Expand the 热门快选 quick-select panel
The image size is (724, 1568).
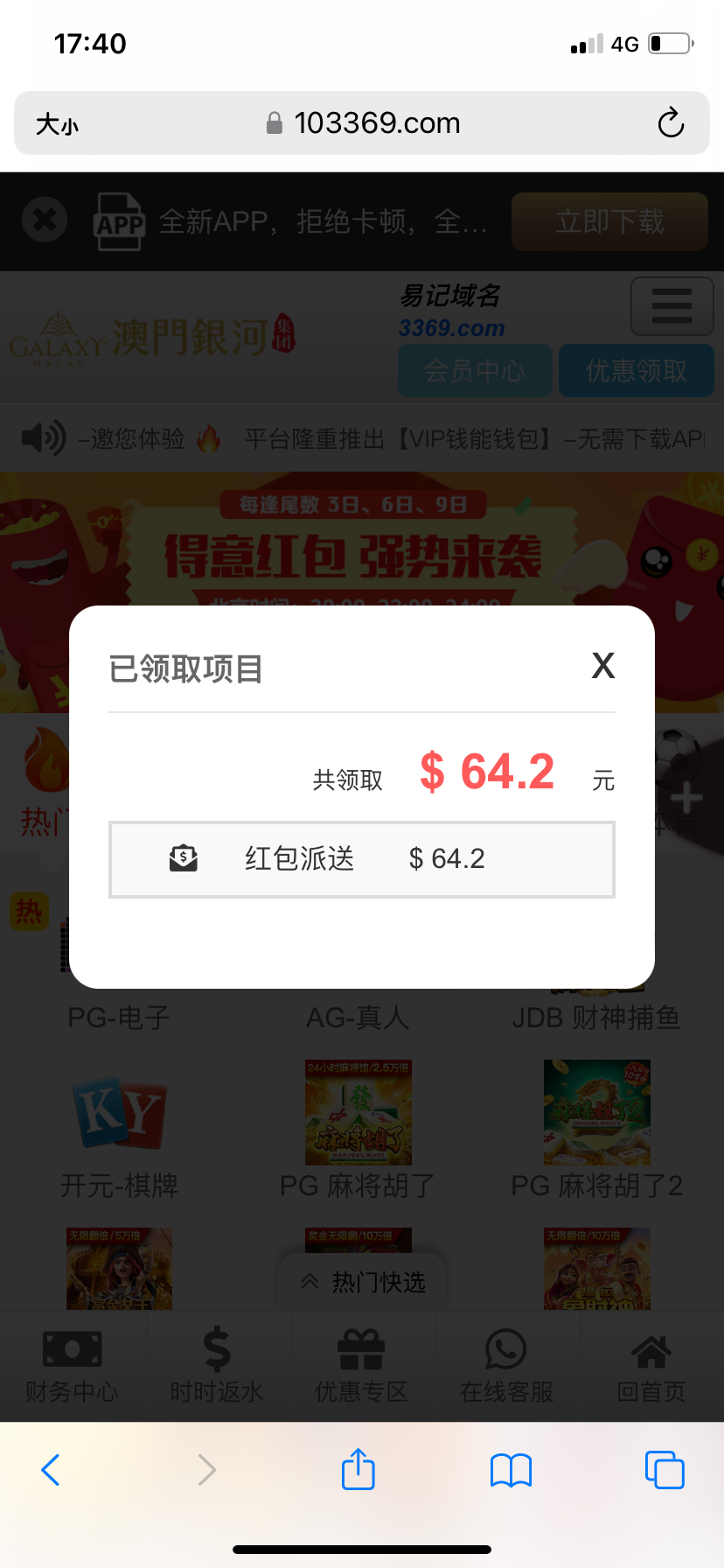click(x=361, y=1280)
